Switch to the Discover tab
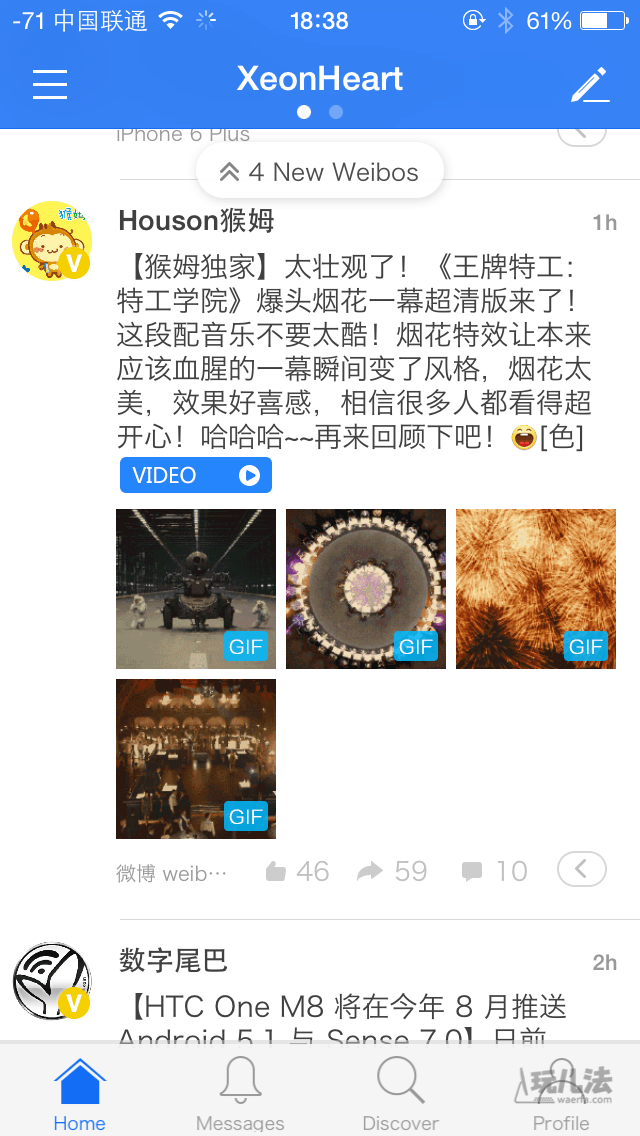Screen dimensions: 640x1136 point(400,1094)
